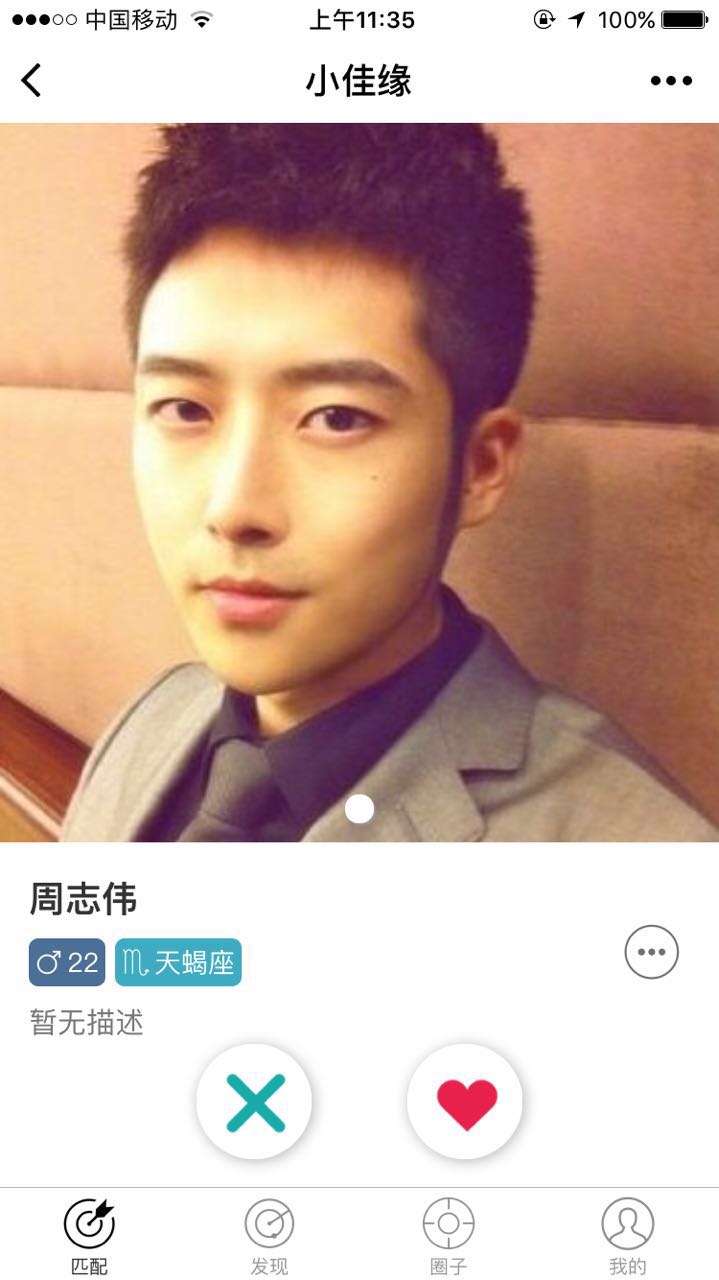The height and width of the screenshot is (1280, 719).
Task: Open the top-right three-dot menu
Action: click(x=671, y=81)
